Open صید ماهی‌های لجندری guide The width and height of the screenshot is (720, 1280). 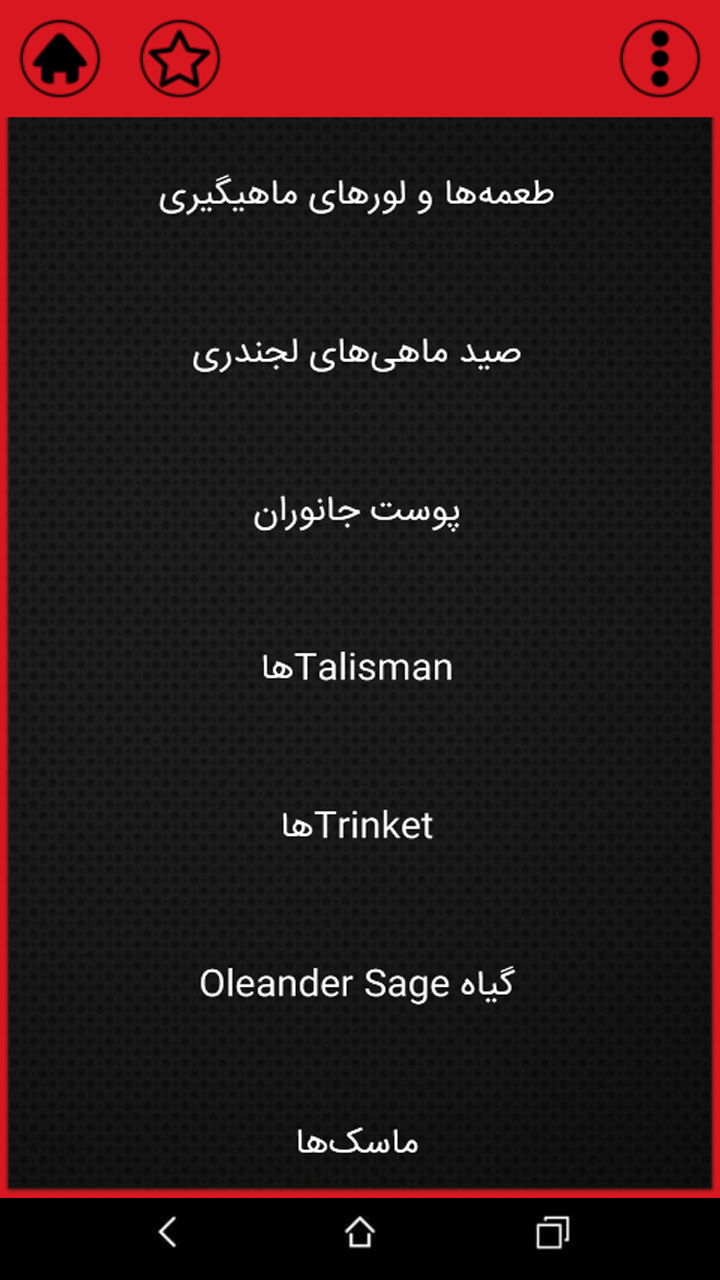point(357,352)
